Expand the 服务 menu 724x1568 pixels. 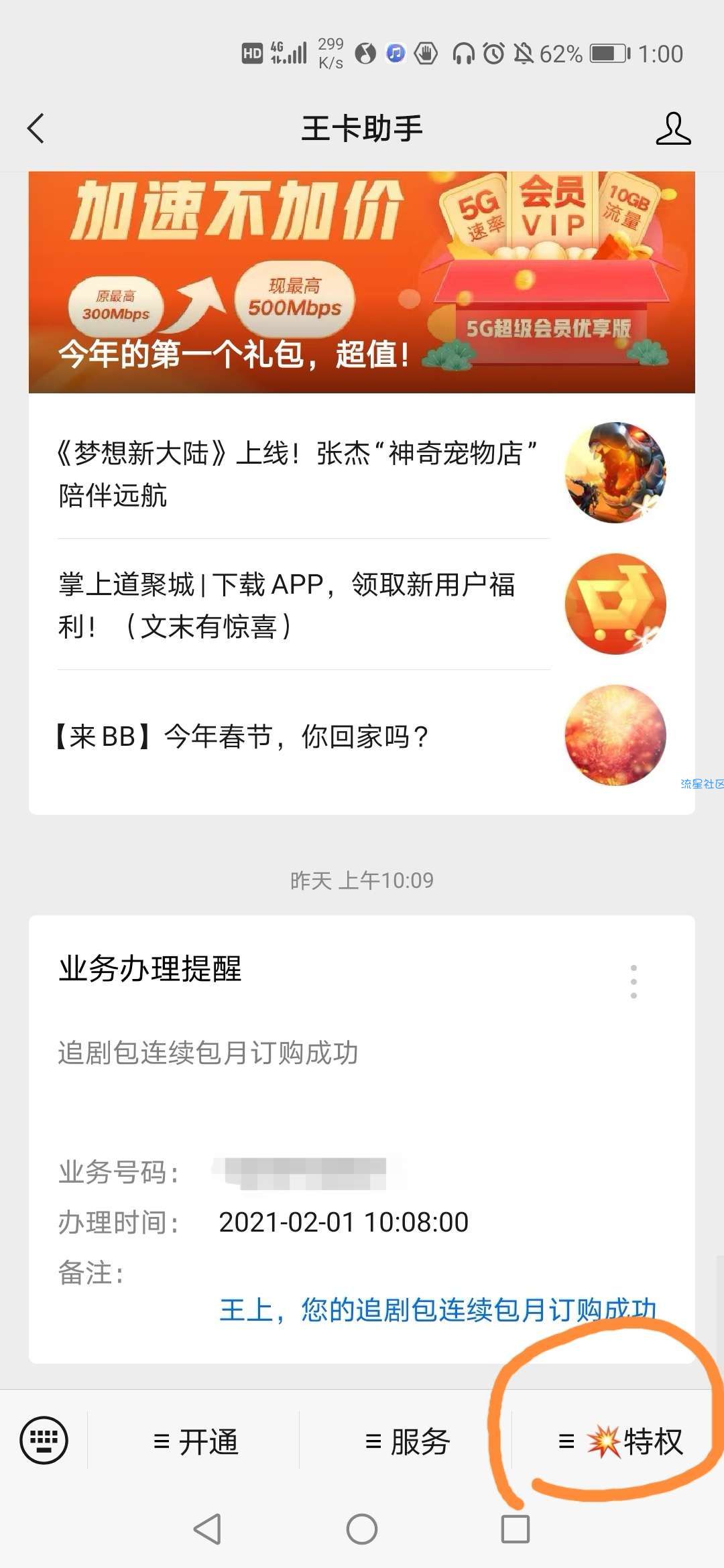407,1441
